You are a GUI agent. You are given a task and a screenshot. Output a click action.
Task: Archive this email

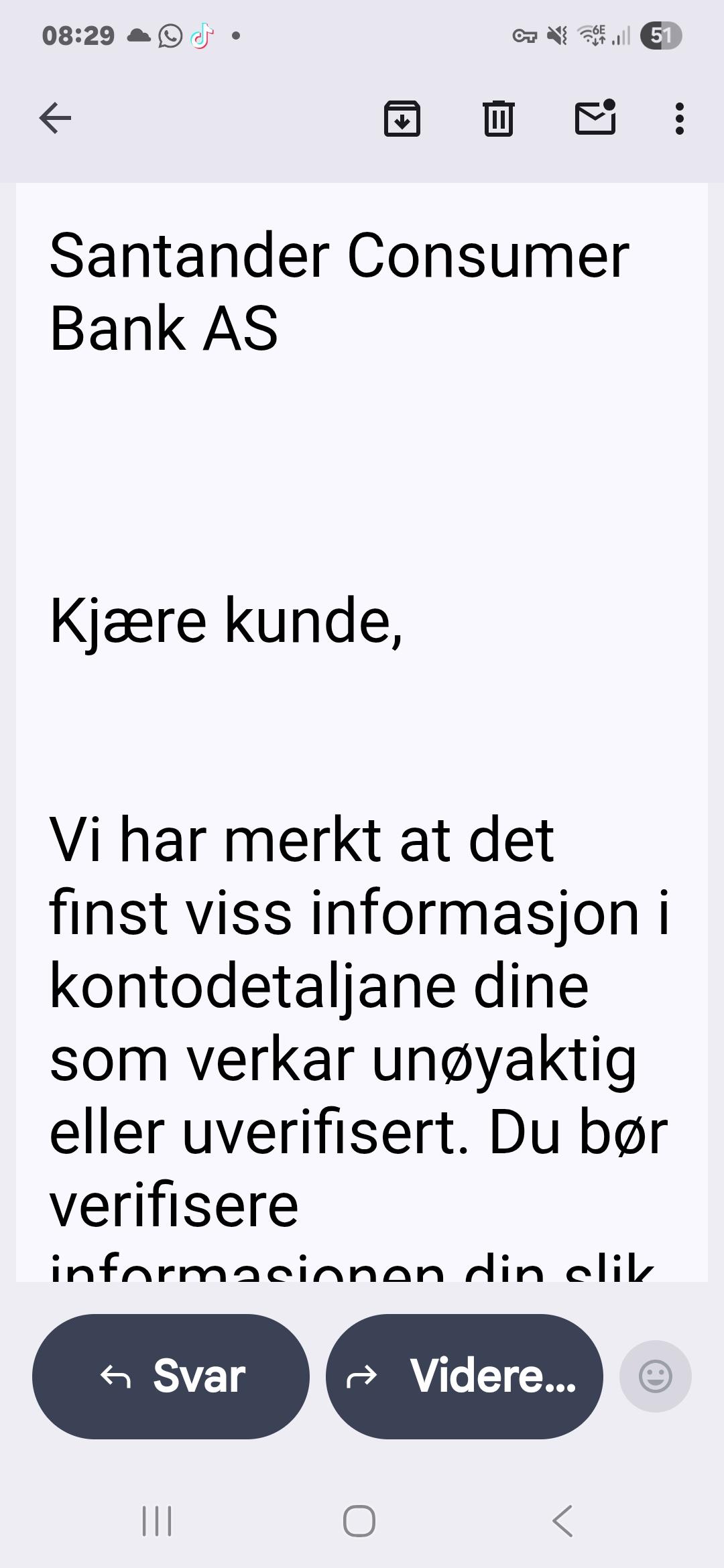coord(402,119)
